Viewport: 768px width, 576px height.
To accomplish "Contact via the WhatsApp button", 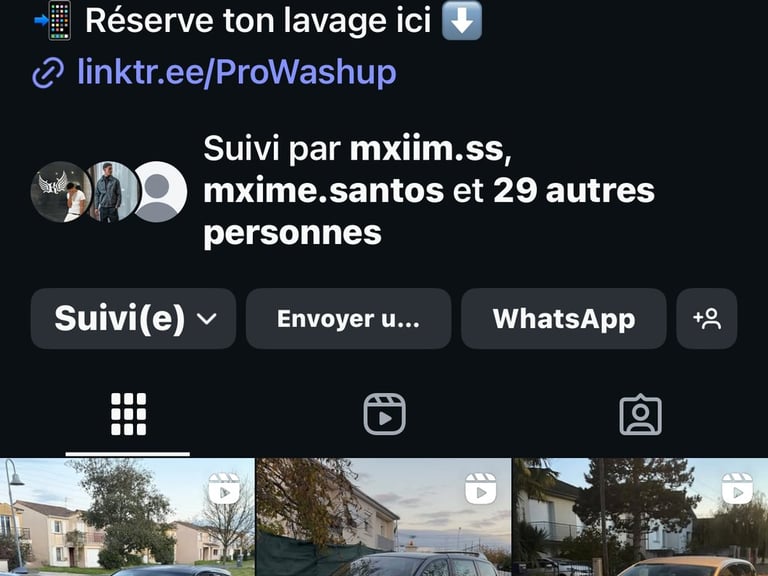I will [x=563, y=319].
